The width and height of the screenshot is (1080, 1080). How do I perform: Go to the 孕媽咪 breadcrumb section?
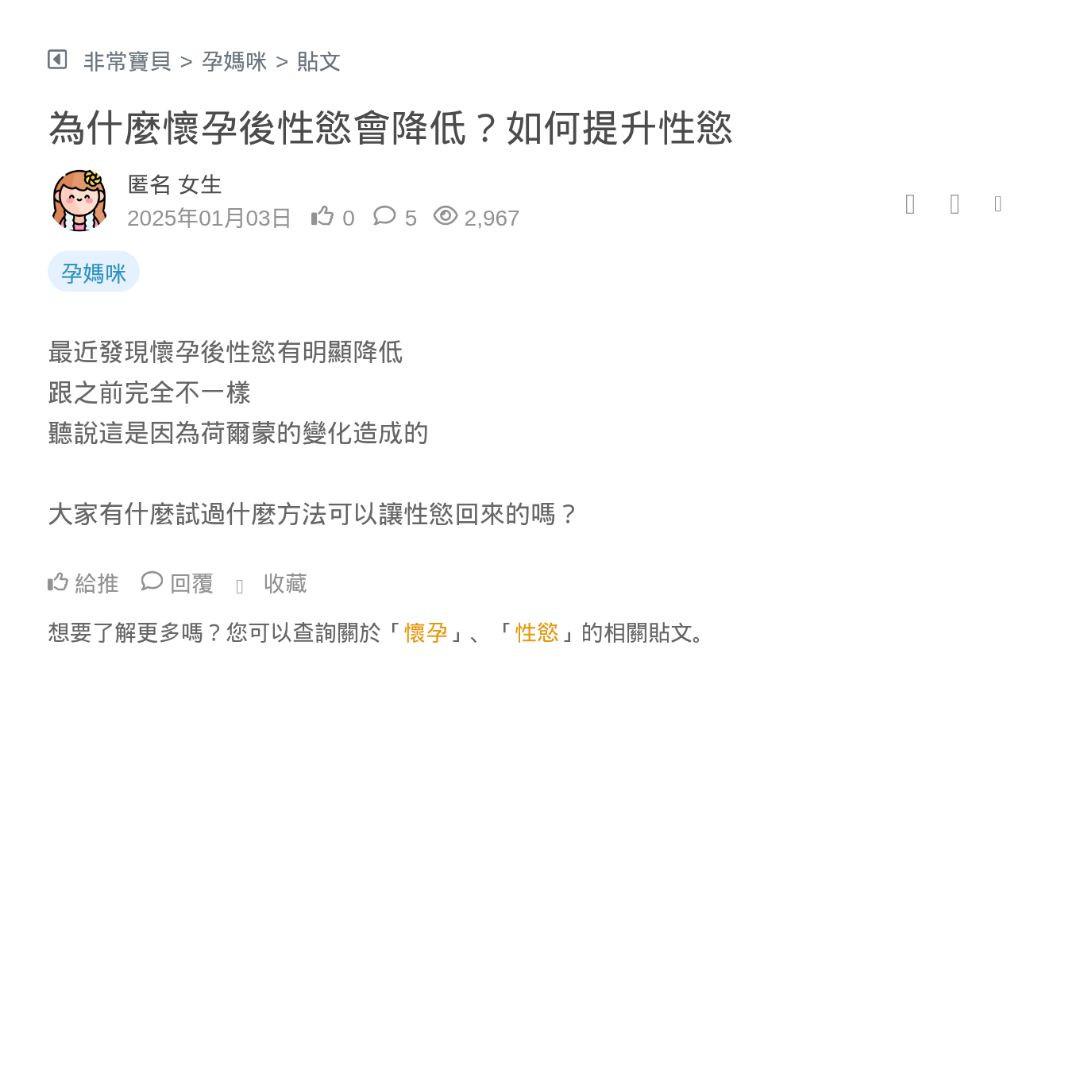click(x=234, y=62)
